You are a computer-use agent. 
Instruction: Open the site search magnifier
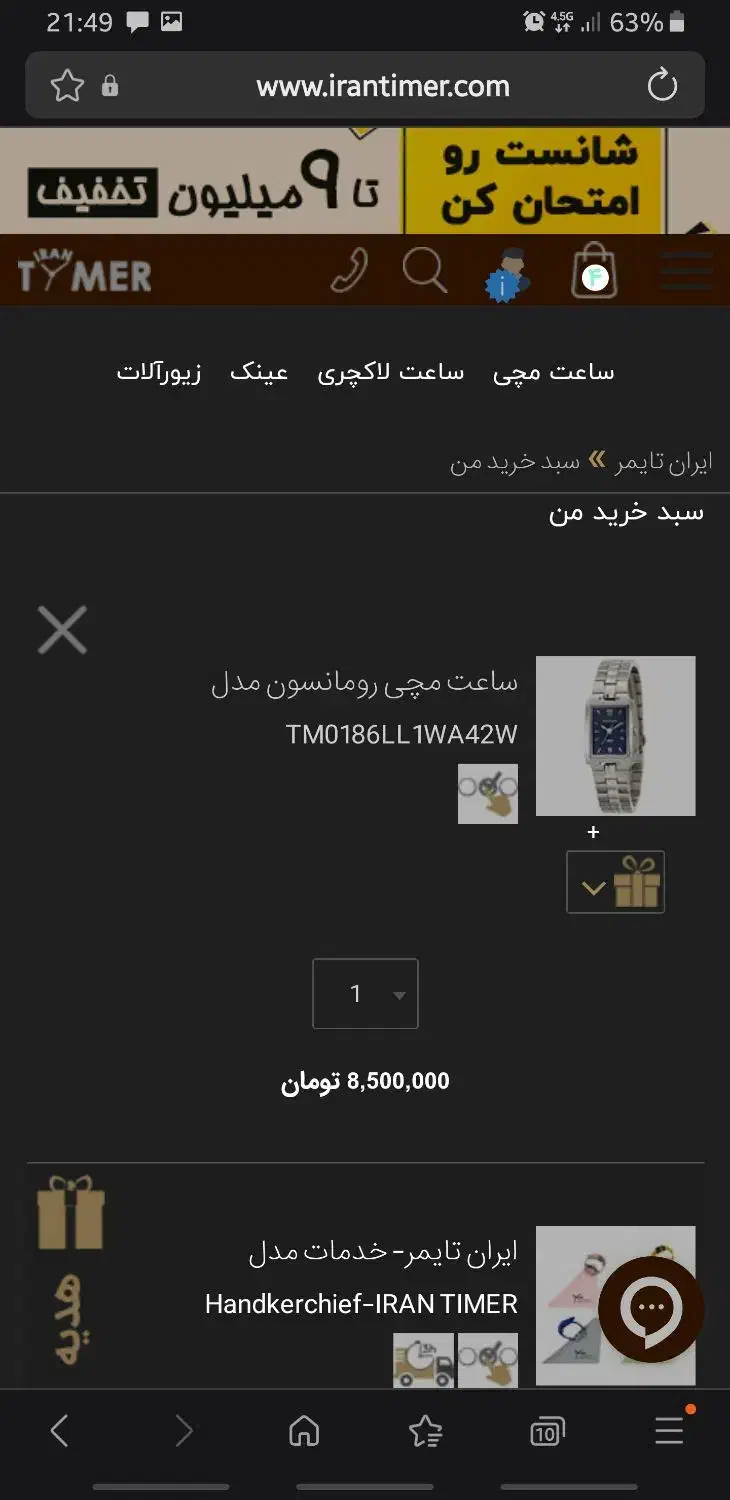tap(425, 271)
